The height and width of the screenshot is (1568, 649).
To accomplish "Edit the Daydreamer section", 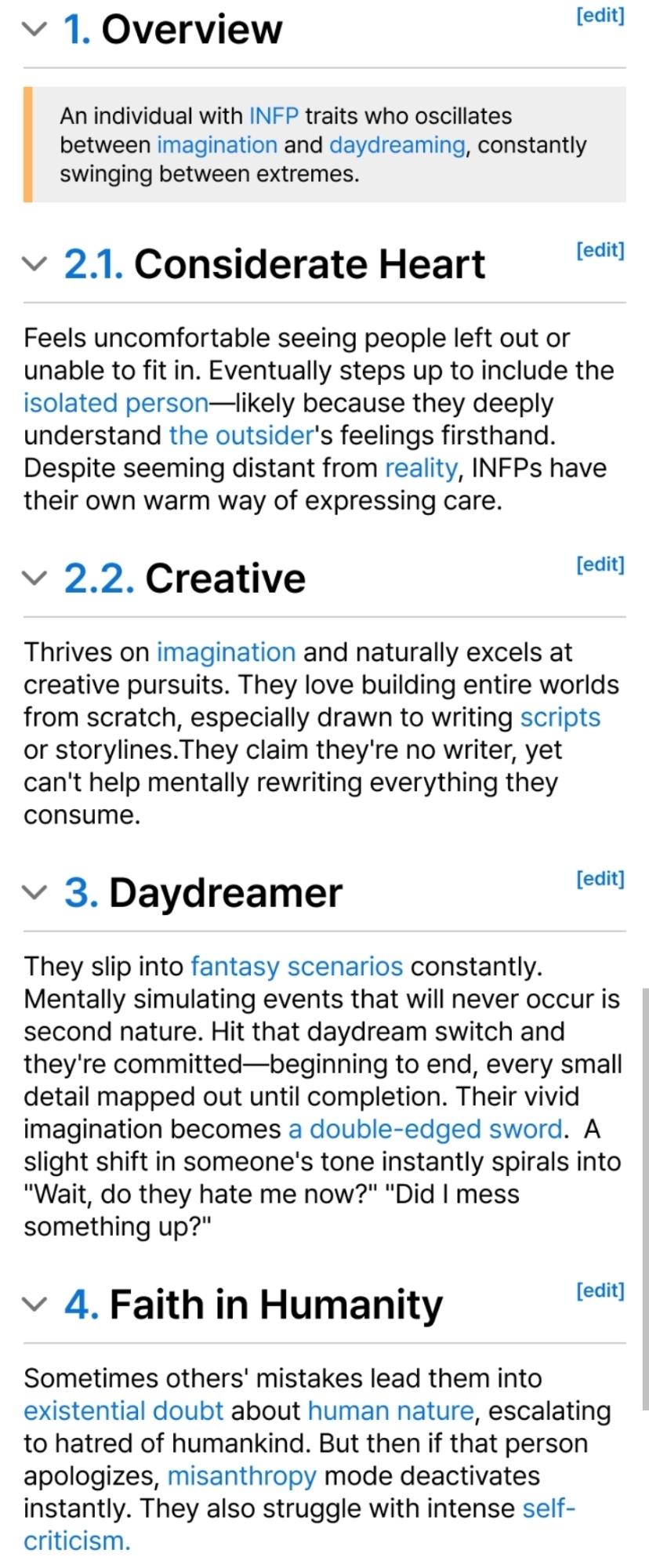I will 600,879.
